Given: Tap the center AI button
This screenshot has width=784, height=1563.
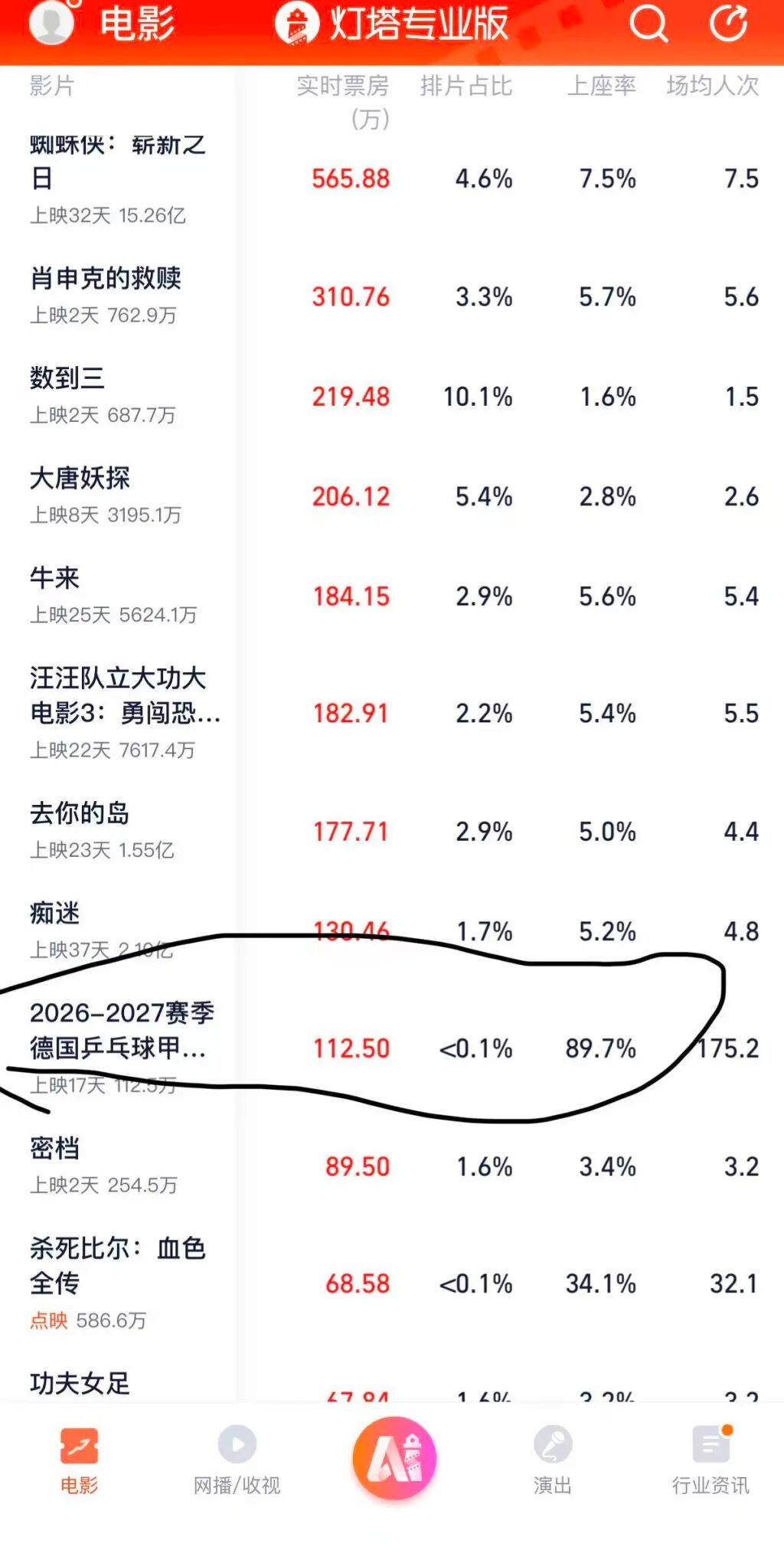Looking at the screenshot, I should click(394, 1458).
